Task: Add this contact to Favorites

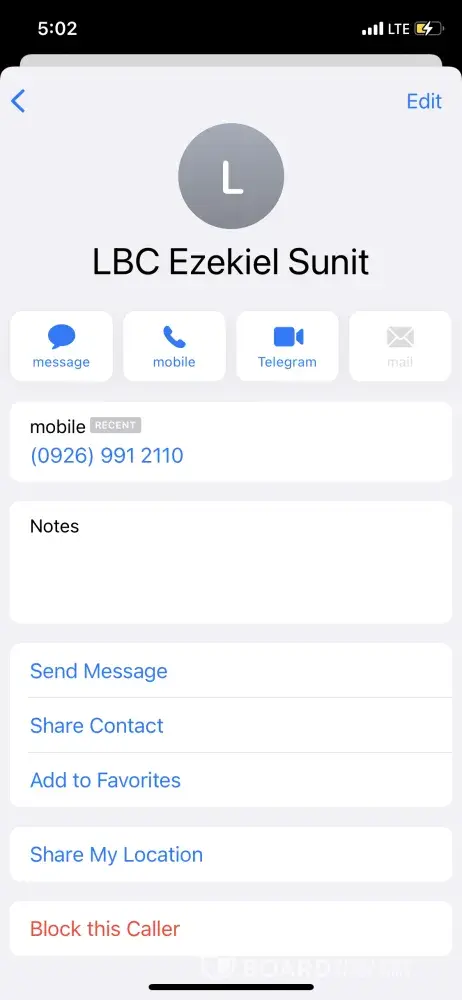Action: tap(231, 780)
